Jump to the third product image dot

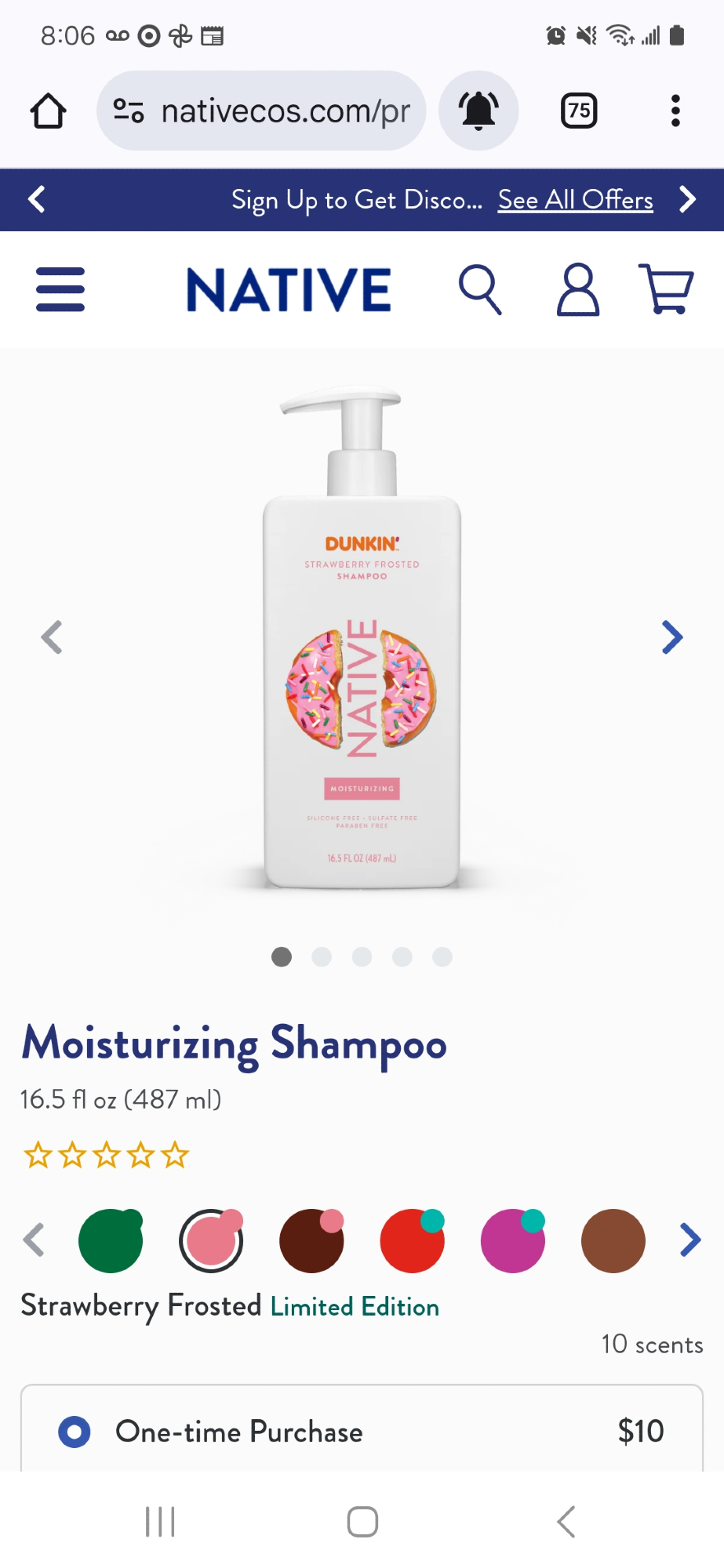362,956
